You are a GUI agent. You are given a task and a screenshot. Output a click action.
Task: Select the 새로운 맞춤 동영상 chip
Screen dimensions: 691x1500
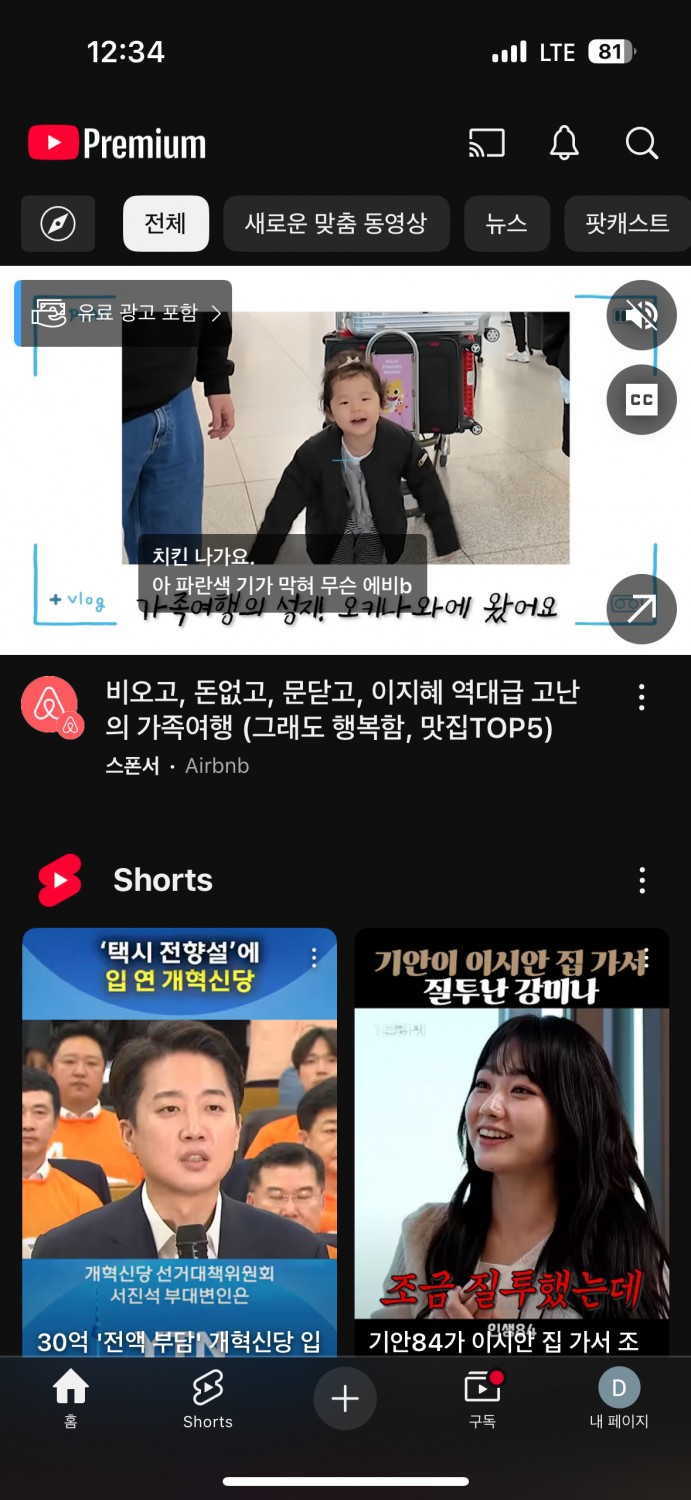[336, 223]
